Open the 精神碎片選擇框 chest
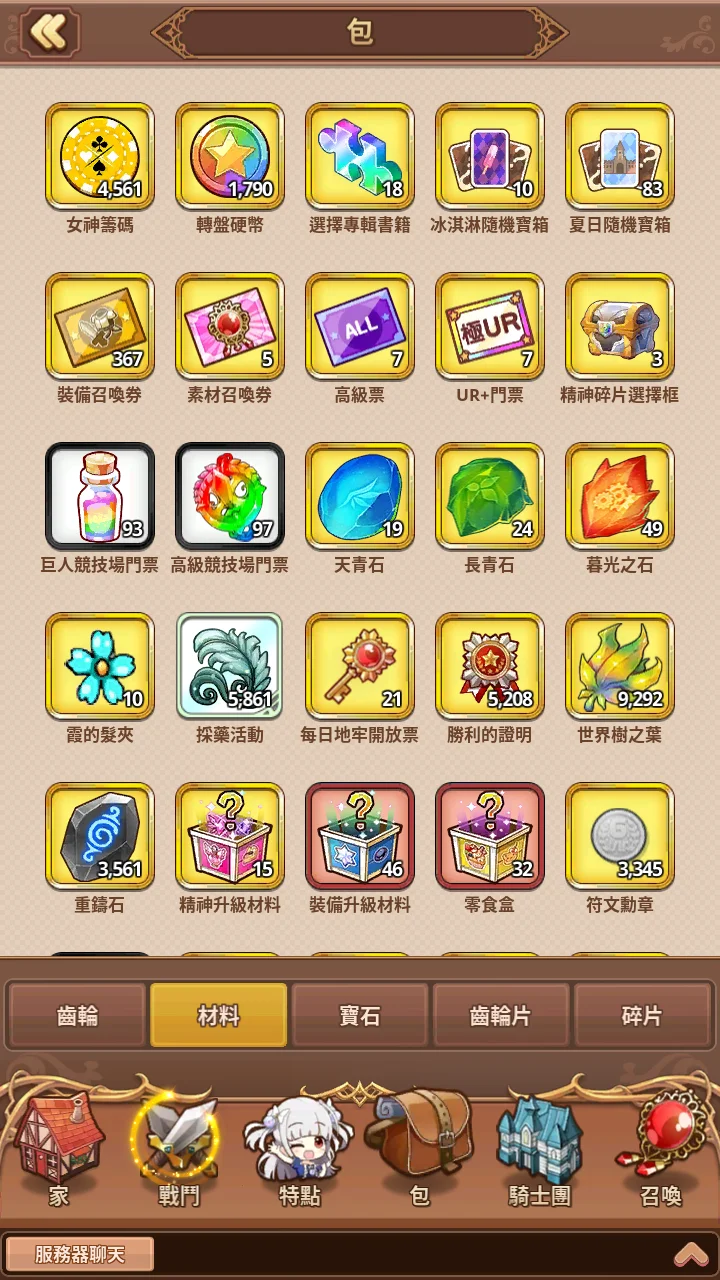The height and width of the screenshot is (1280, 720). [x=620, y=327]
